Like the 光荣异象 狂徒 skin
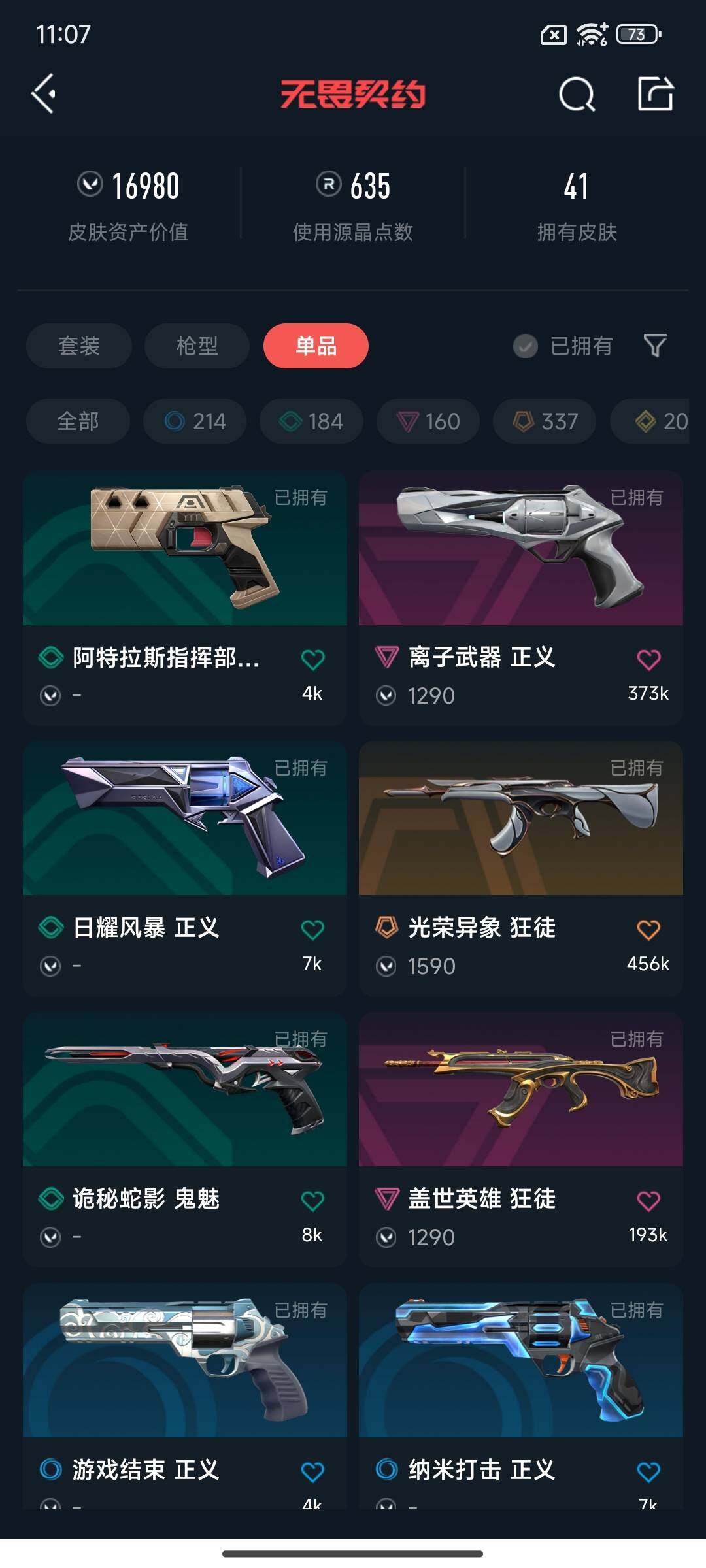 point(648,930)
